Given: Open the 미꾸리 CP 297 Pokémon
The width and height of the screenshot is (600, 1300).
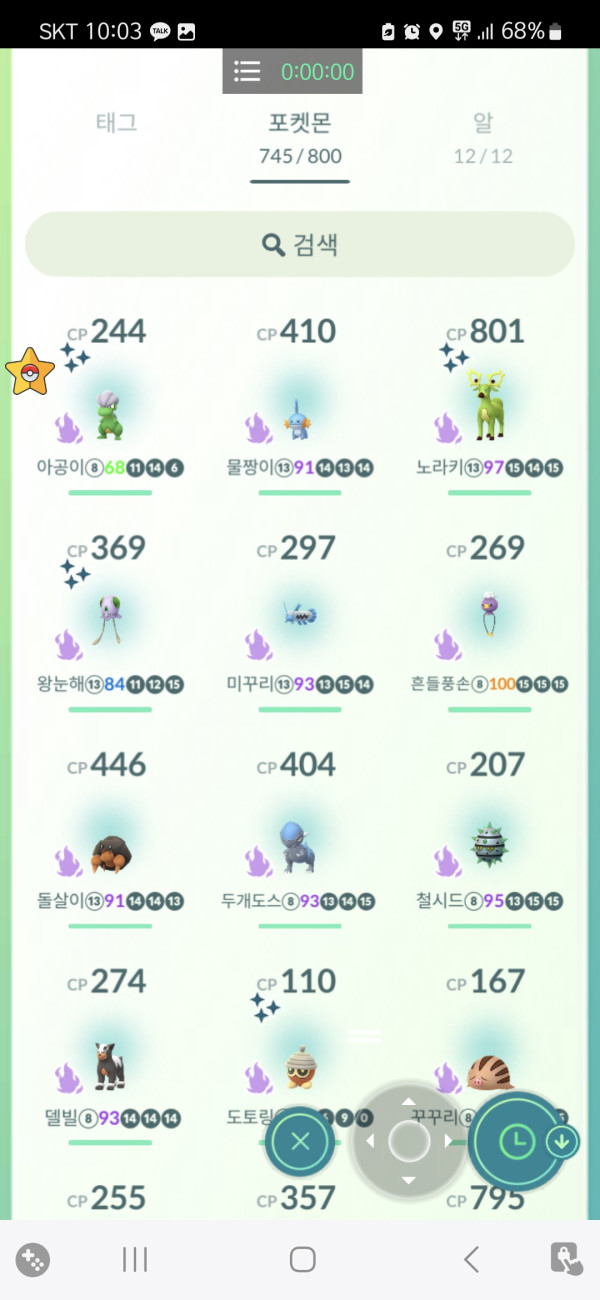Looking at the screenshot, I should tap(300, 625).
